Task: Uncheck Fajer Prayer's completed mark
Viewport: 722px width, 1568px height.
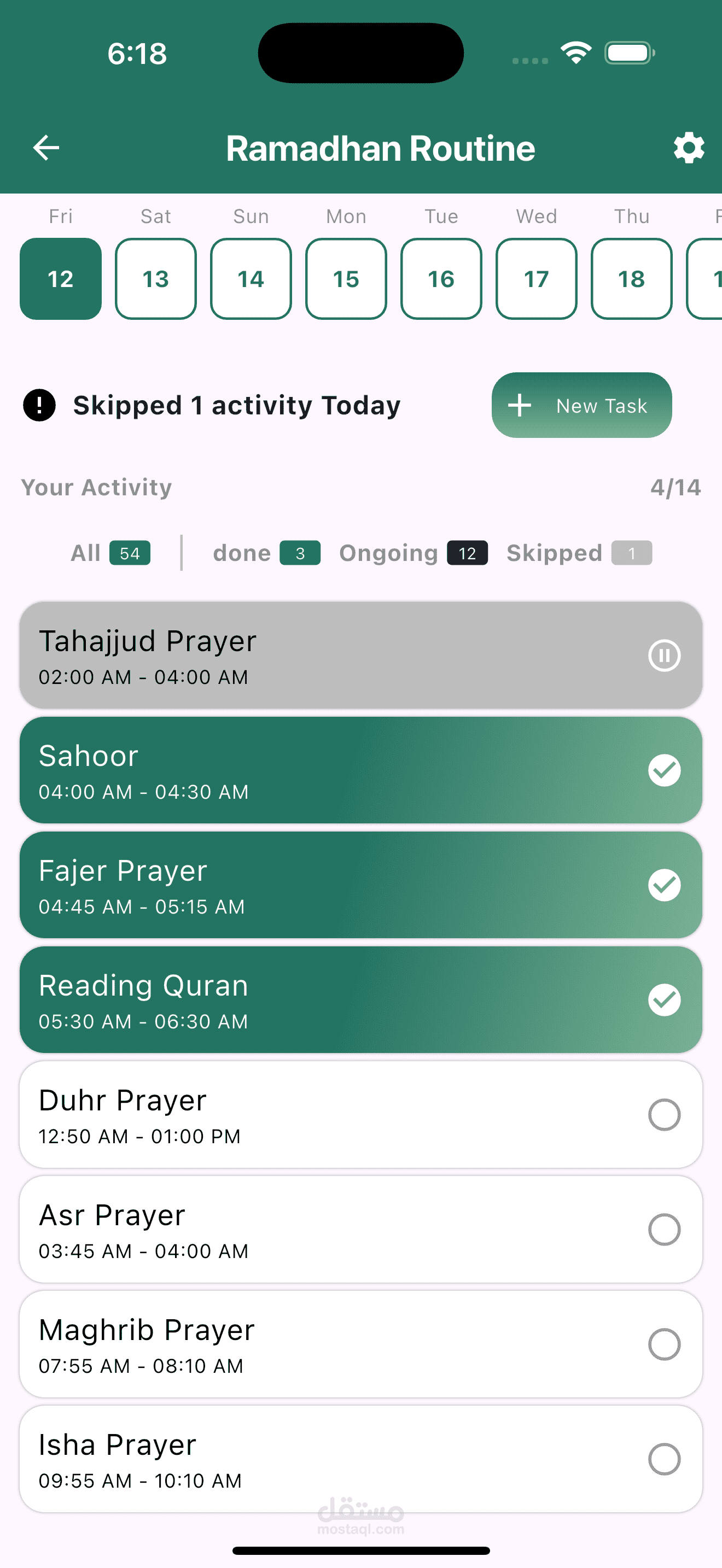Action: tap(664, 885)
